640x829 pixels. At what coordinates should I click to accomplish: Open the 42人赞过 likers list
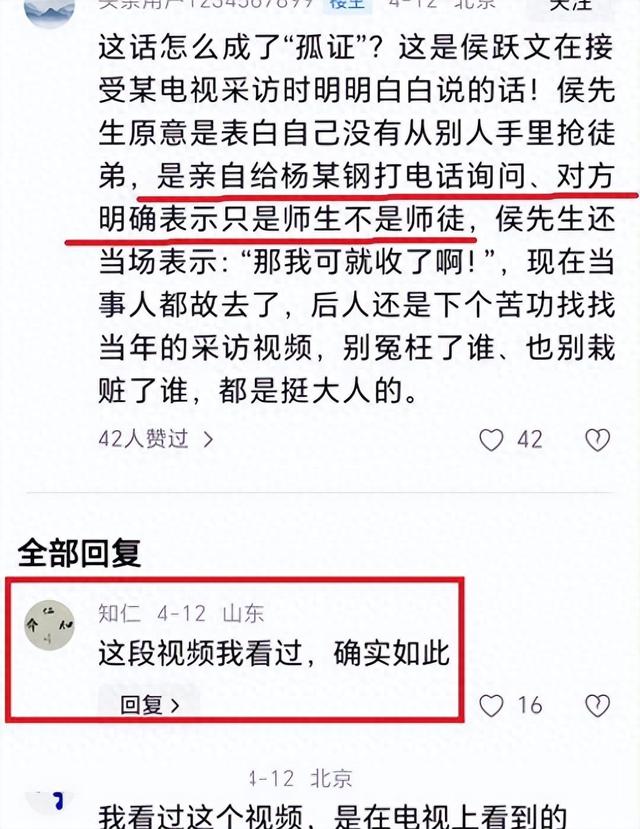pos(155,438)
